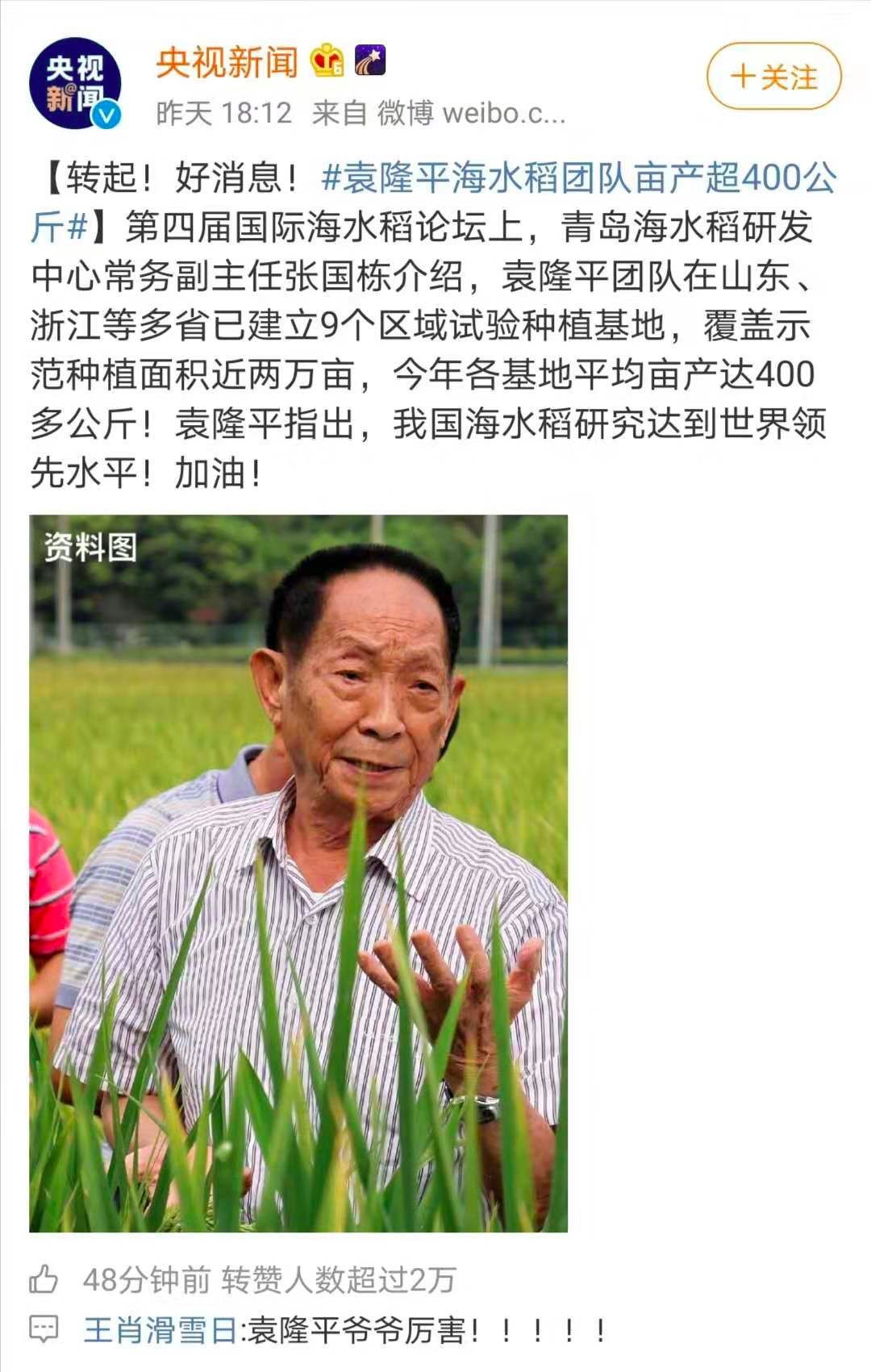Follow 央视新闻 with the 关注 button
The height and width of the screenshot is (1372, 871).
click(773, 77)
